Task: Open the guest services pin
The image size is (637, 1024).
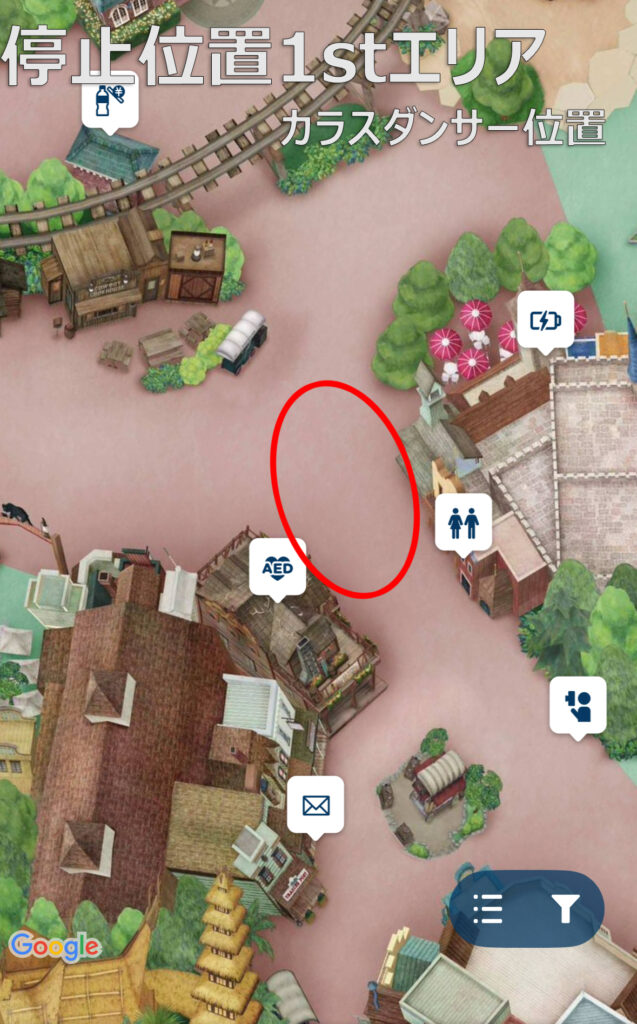Action: coord(578,705)
